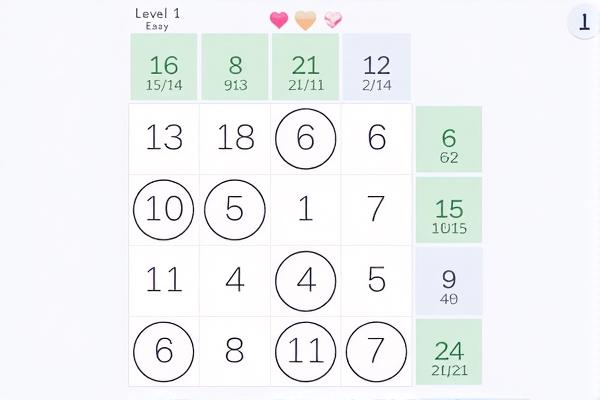The height and width of the screenshot is (400, 600).
Task: Select the cell with number 13
Action: tap(164, 138)
